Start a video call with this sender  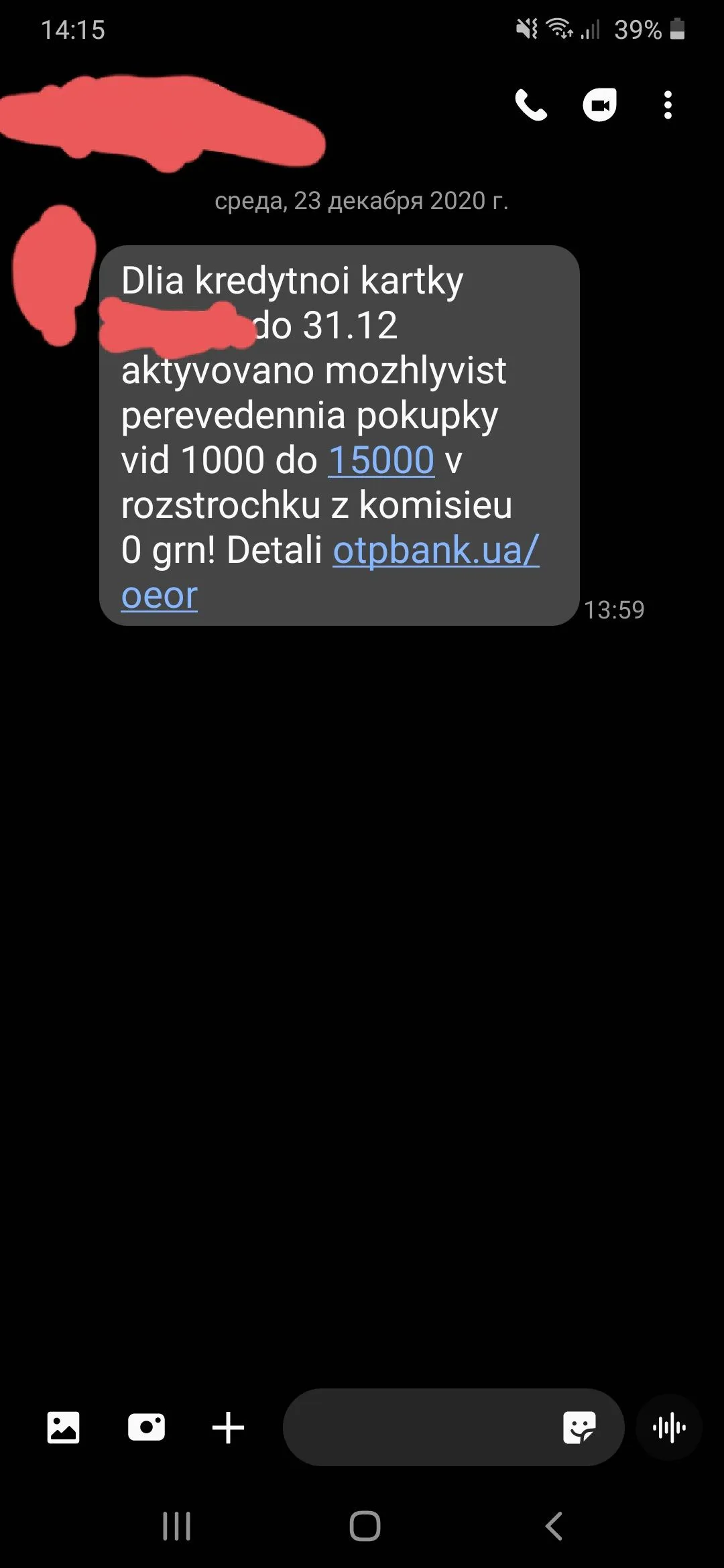point(599,105)
